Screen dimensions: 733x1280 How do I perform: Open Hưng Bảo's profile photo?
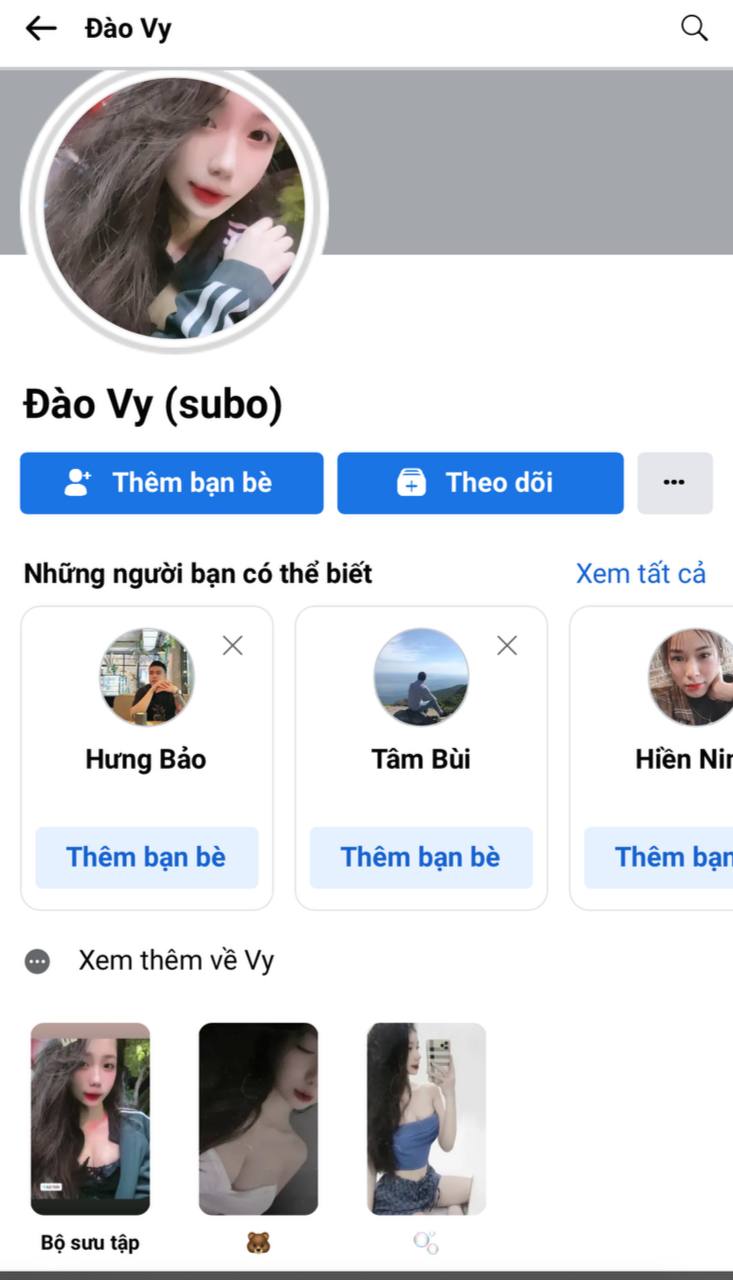click(146, 677)
